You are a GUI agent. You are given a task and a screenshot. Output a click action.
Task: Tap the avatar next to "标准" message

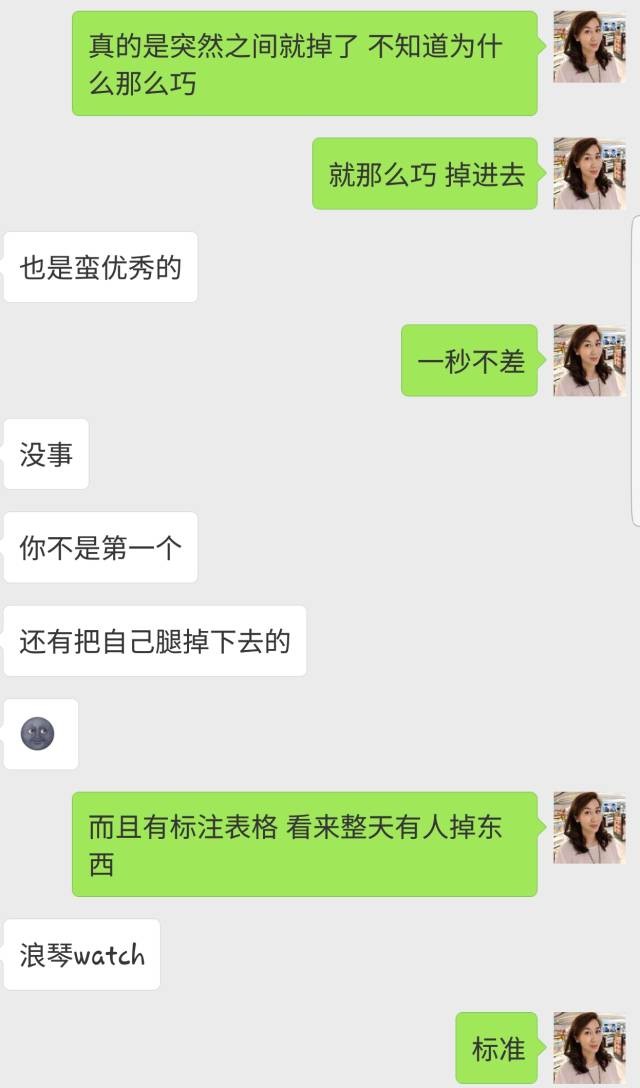(589, 1047)
